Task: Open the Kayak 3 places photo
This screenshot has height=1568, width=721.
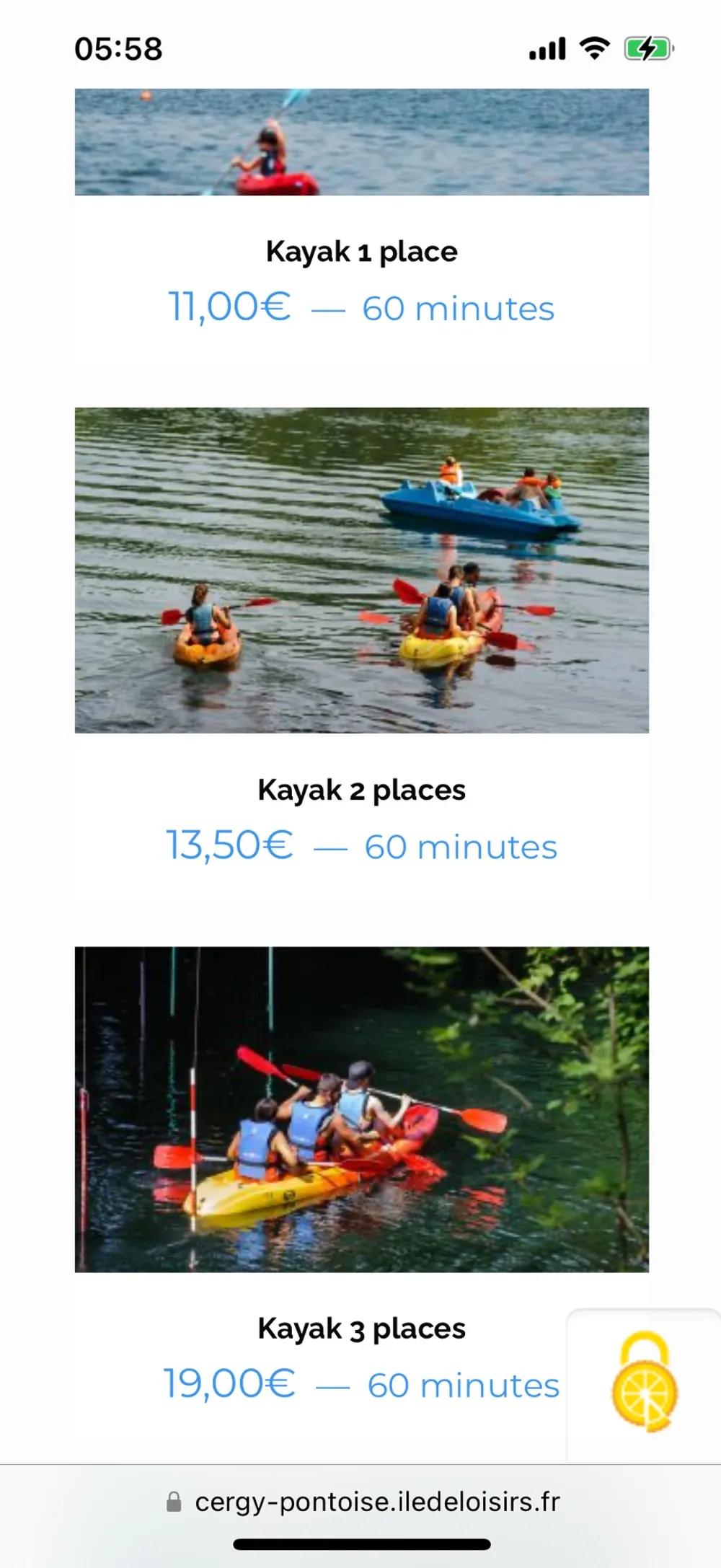Action: pos(360,1107)
